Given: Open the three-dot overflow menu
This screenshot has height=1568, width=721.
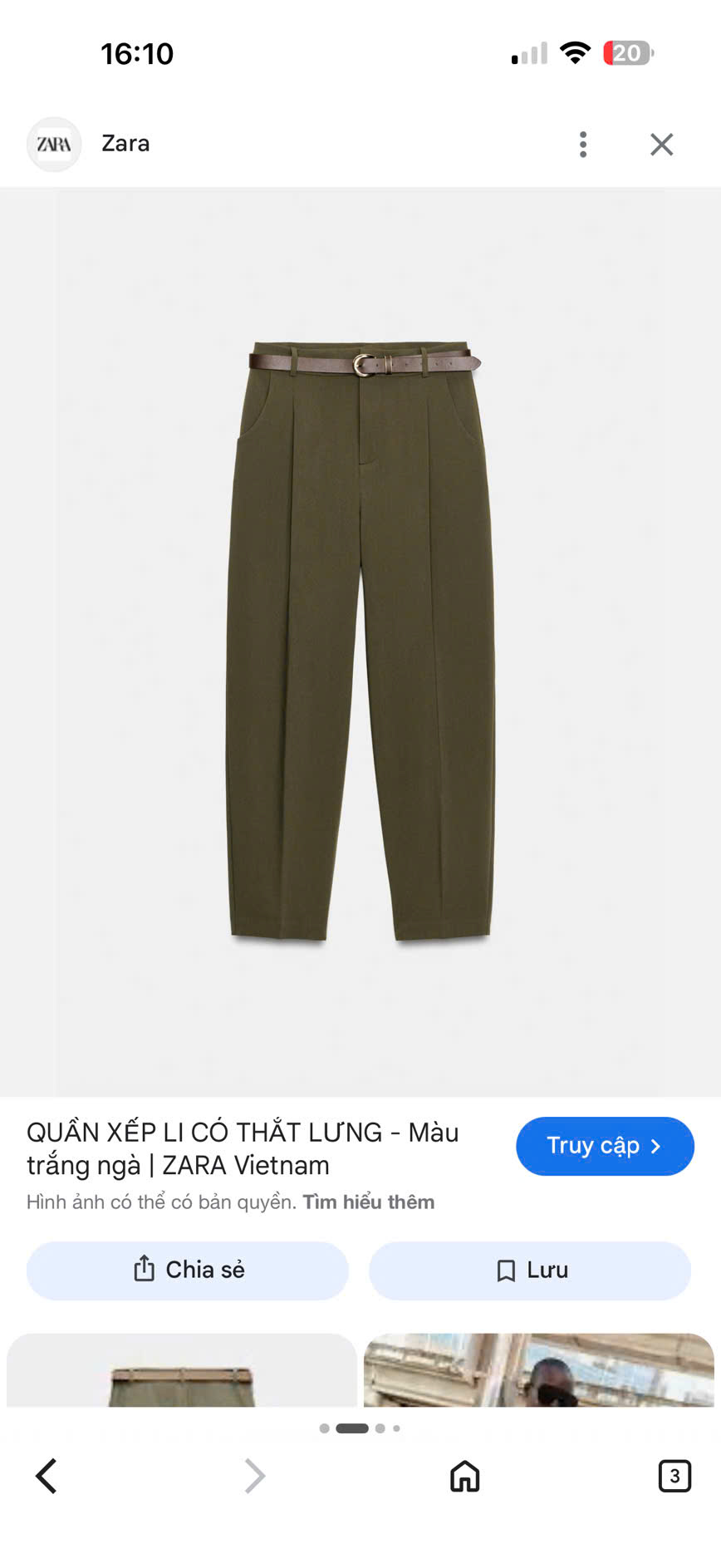Looking at the screenshot, I should 583,144.
